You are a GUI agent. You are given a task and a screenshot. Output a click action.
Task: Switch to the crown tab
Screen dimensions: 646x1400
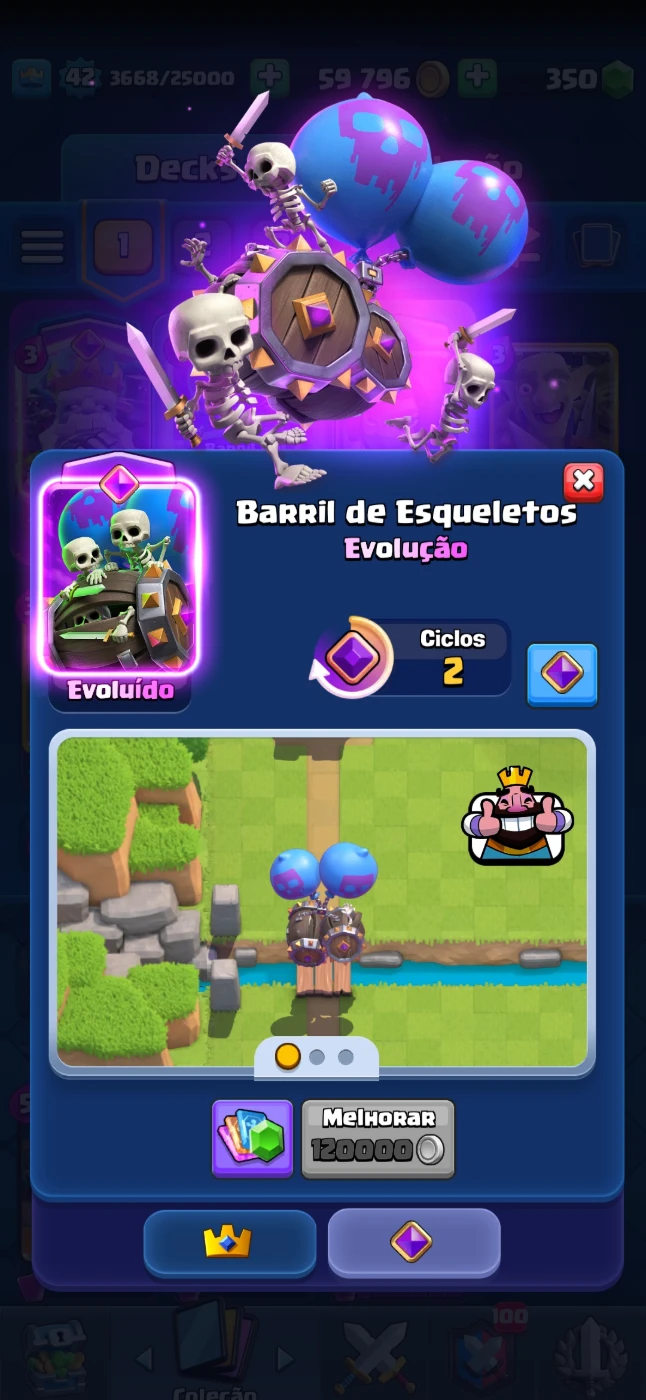229,1242
